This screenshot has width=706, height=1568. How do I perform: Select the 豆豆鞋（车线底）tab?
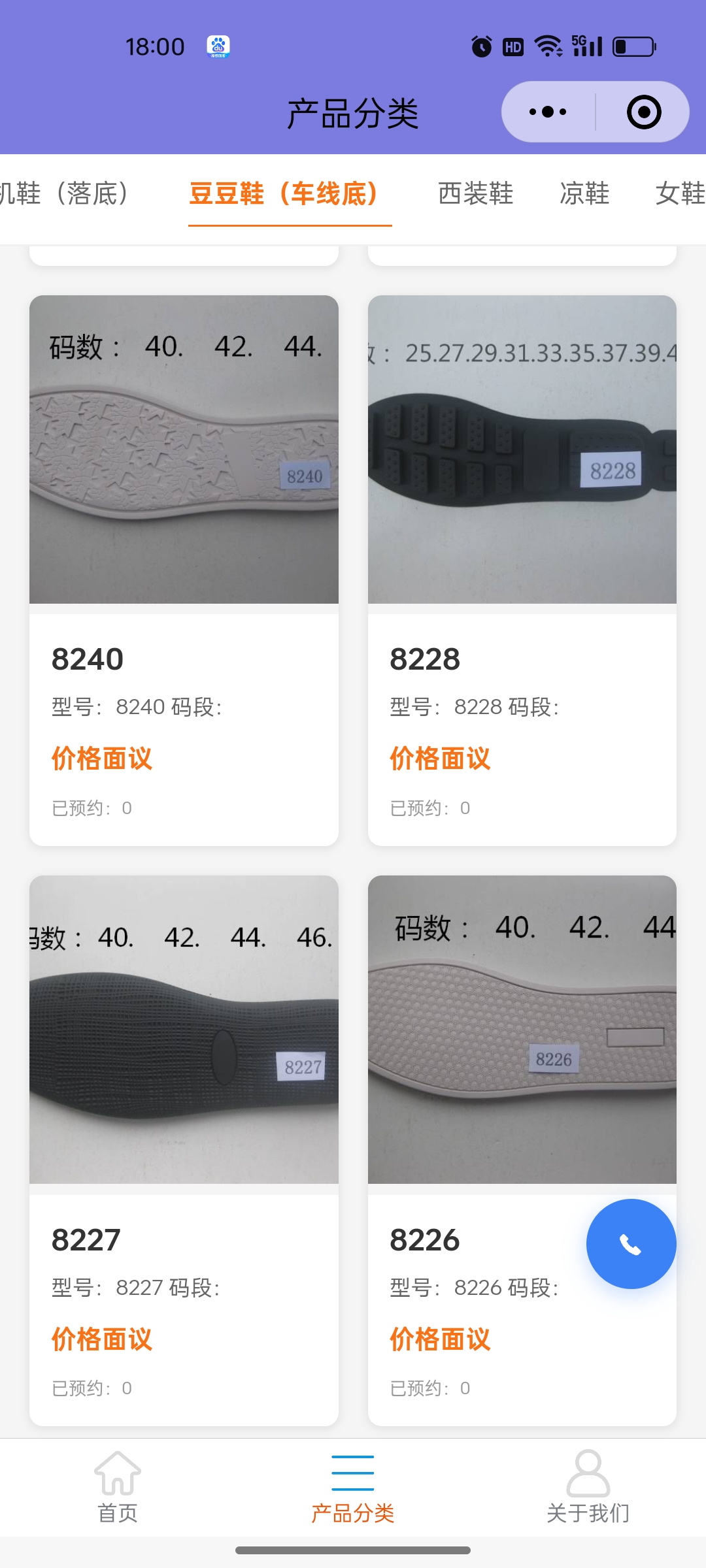pyautogui.click(x=284, y=193)
